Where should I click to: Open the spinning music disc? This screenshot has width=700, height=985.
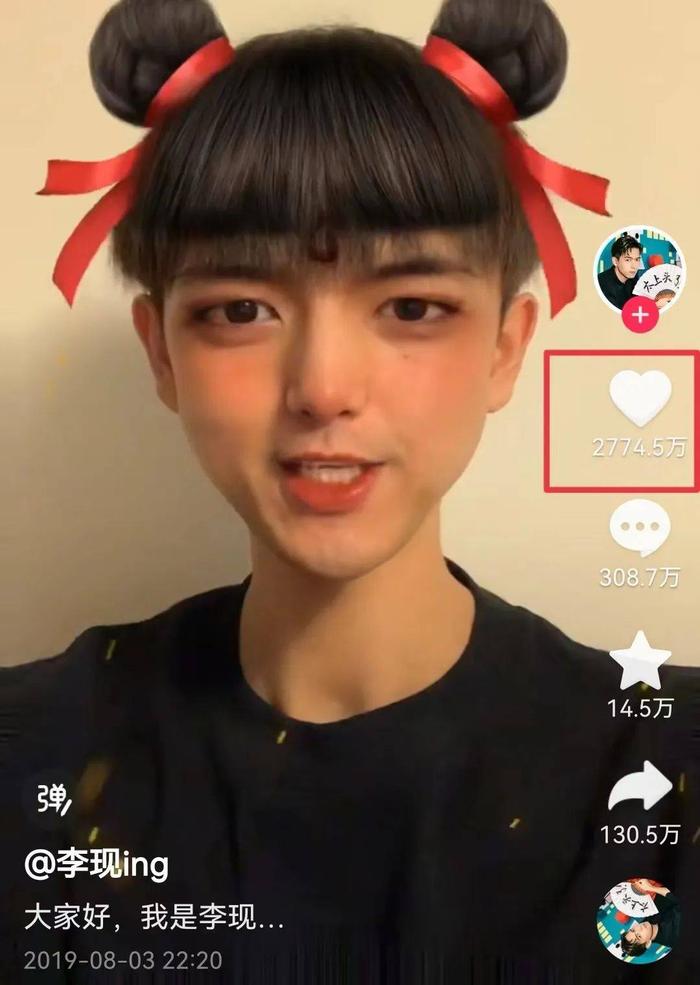(x=638, y=922)
